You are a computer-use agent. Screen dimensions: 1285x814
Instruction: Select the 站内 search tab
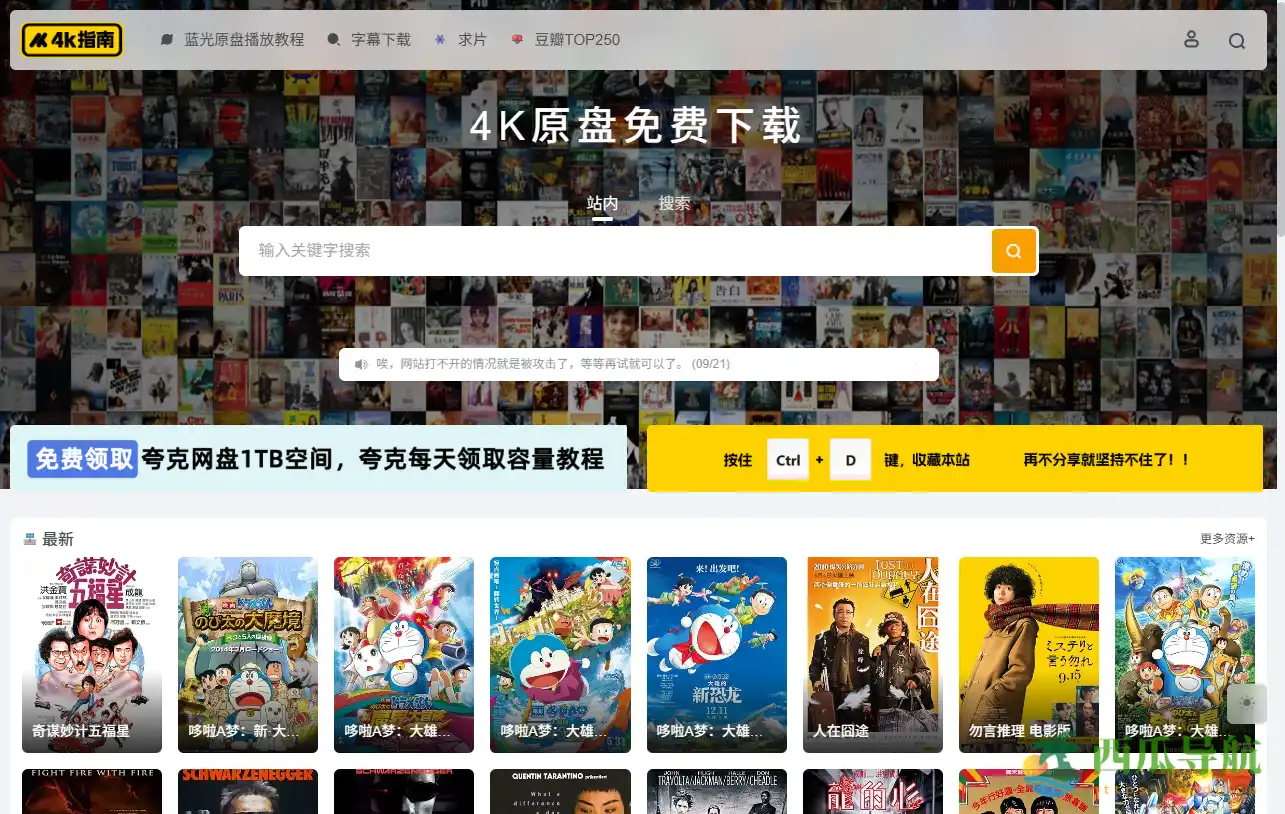pos(602,203)
